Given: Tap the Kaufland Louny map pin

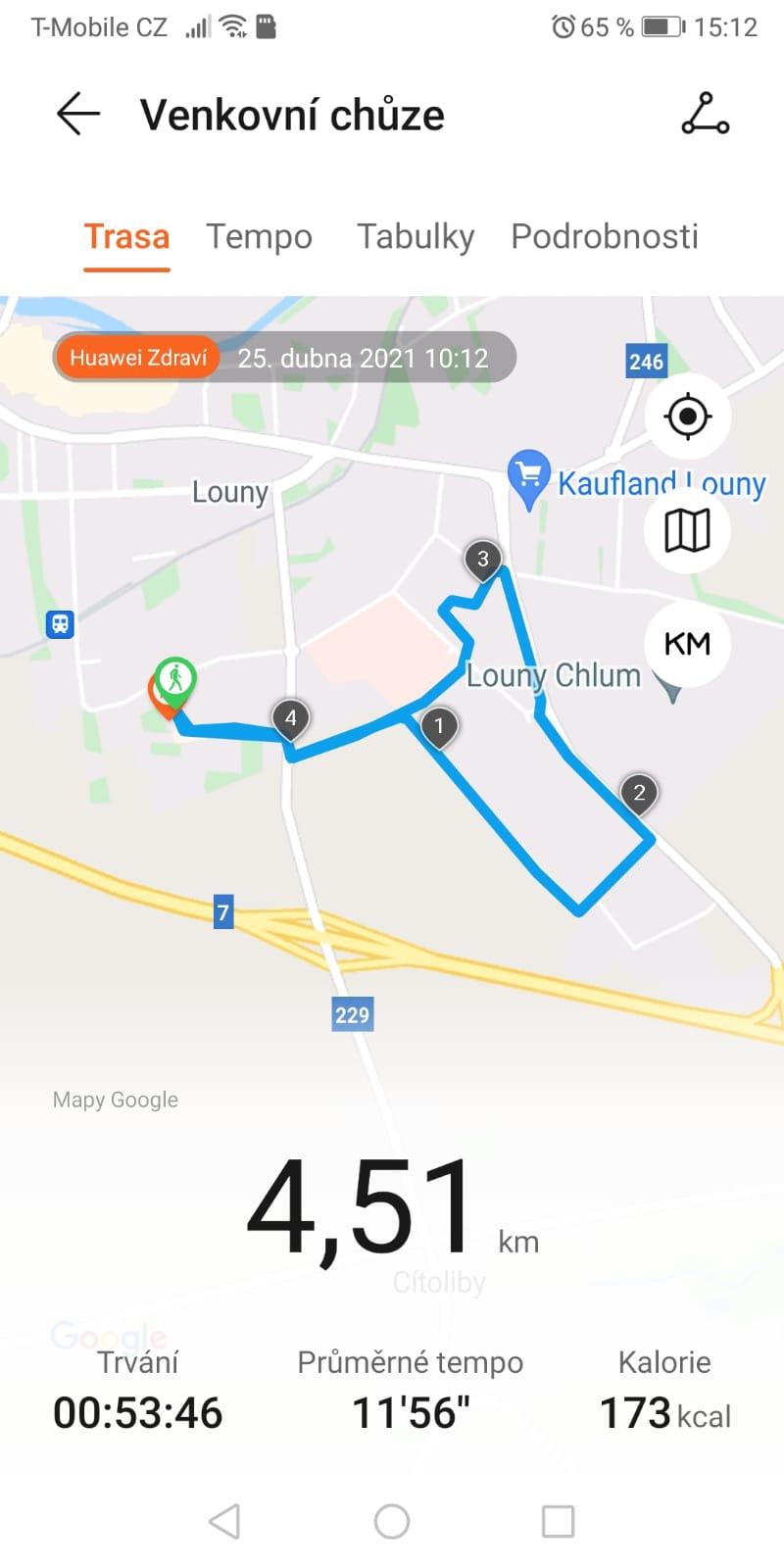Looking at the screenshot, I should pos(529,476).
